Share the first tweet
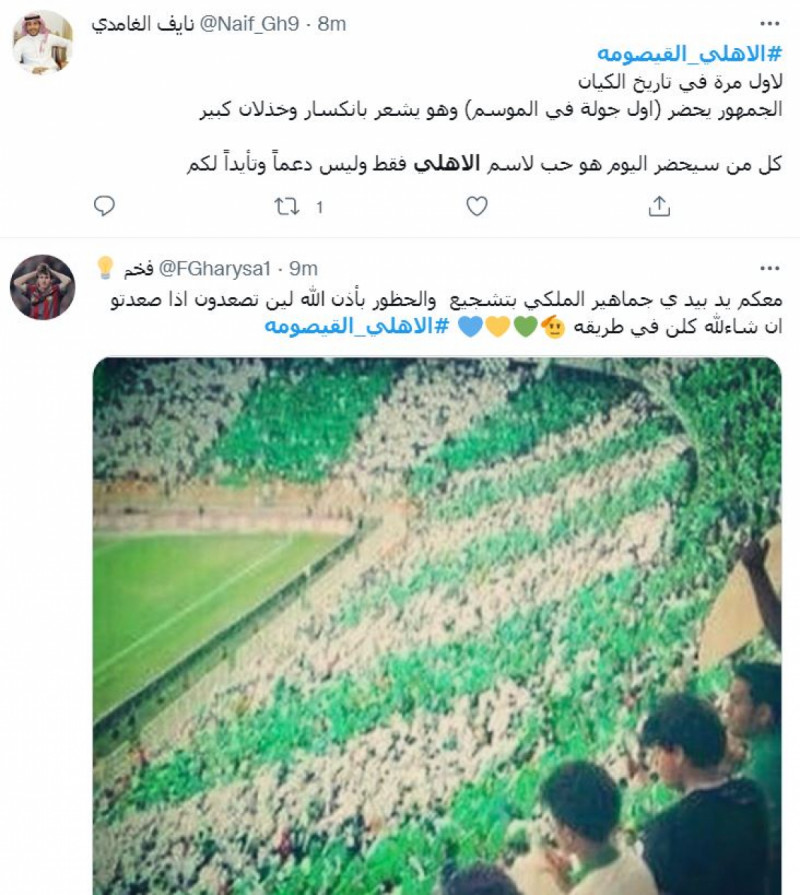800x895 pixels. pyautogui.click(x=658, y=208)
